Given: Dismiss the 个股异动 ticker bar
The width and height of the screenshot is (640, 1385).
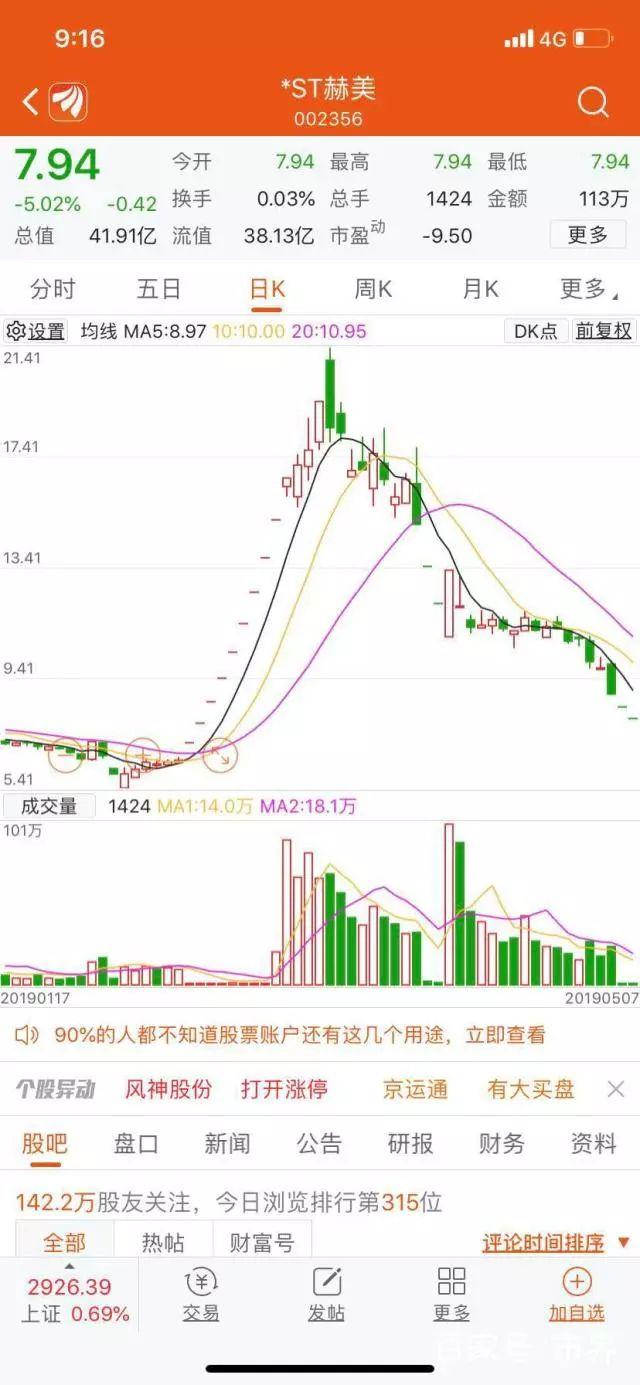Looking at the screenshot, I should [x=616, y=1089].
